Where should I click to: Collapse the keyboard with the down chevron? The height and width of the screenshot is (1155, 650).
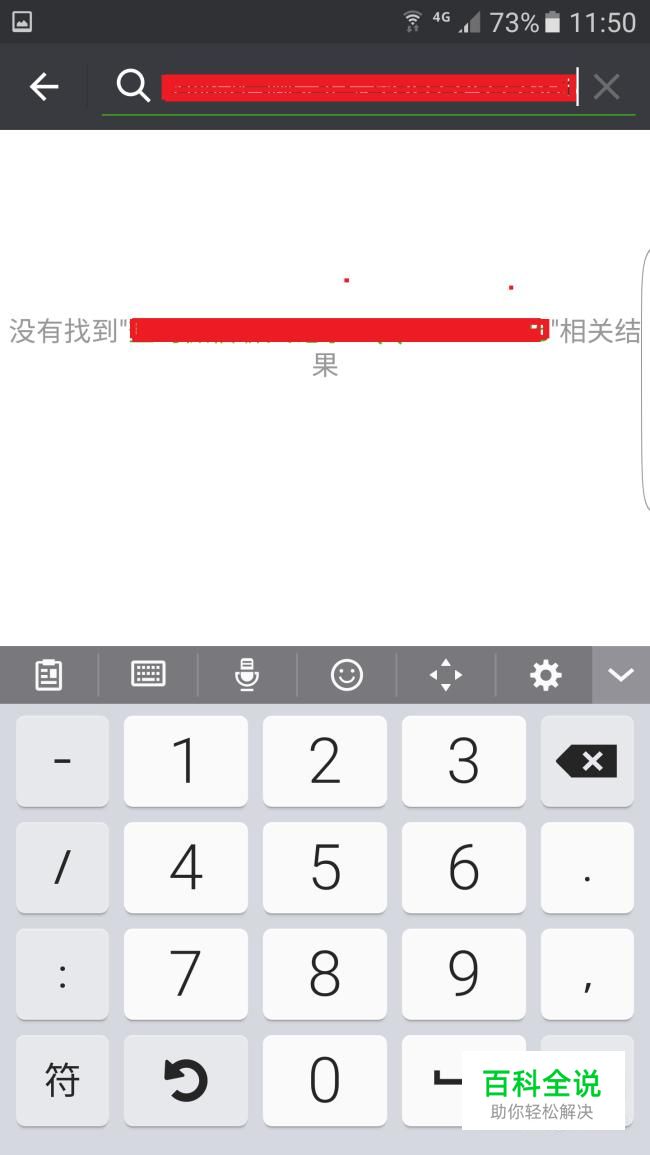click(x=621, y=674)
